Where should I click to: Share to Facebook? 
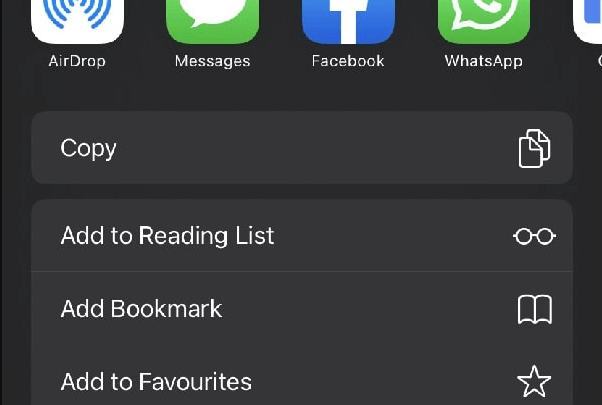347,22
